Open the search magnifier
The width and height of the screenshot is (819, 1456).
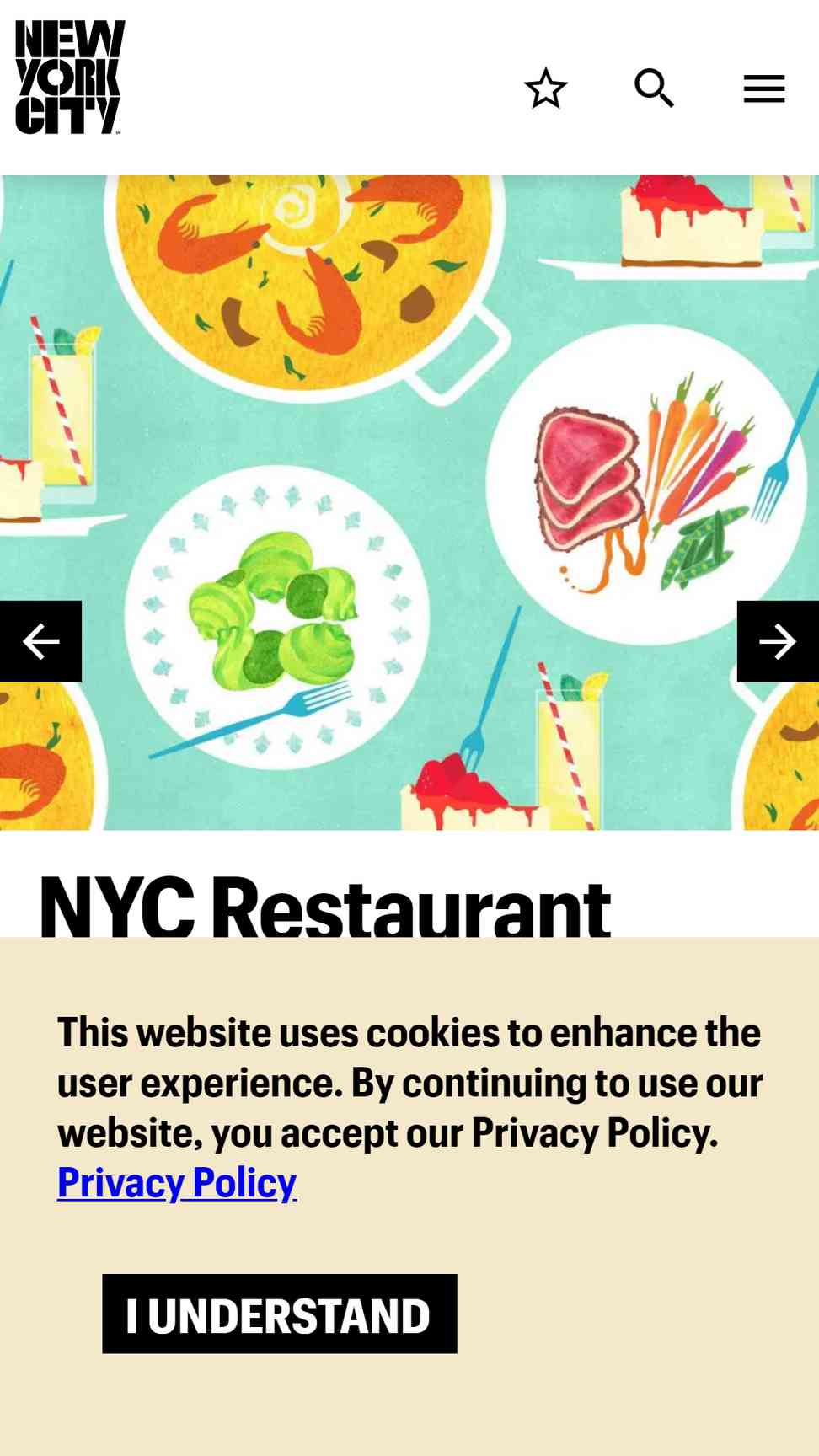pyautogui.click(x=654, y=88)
